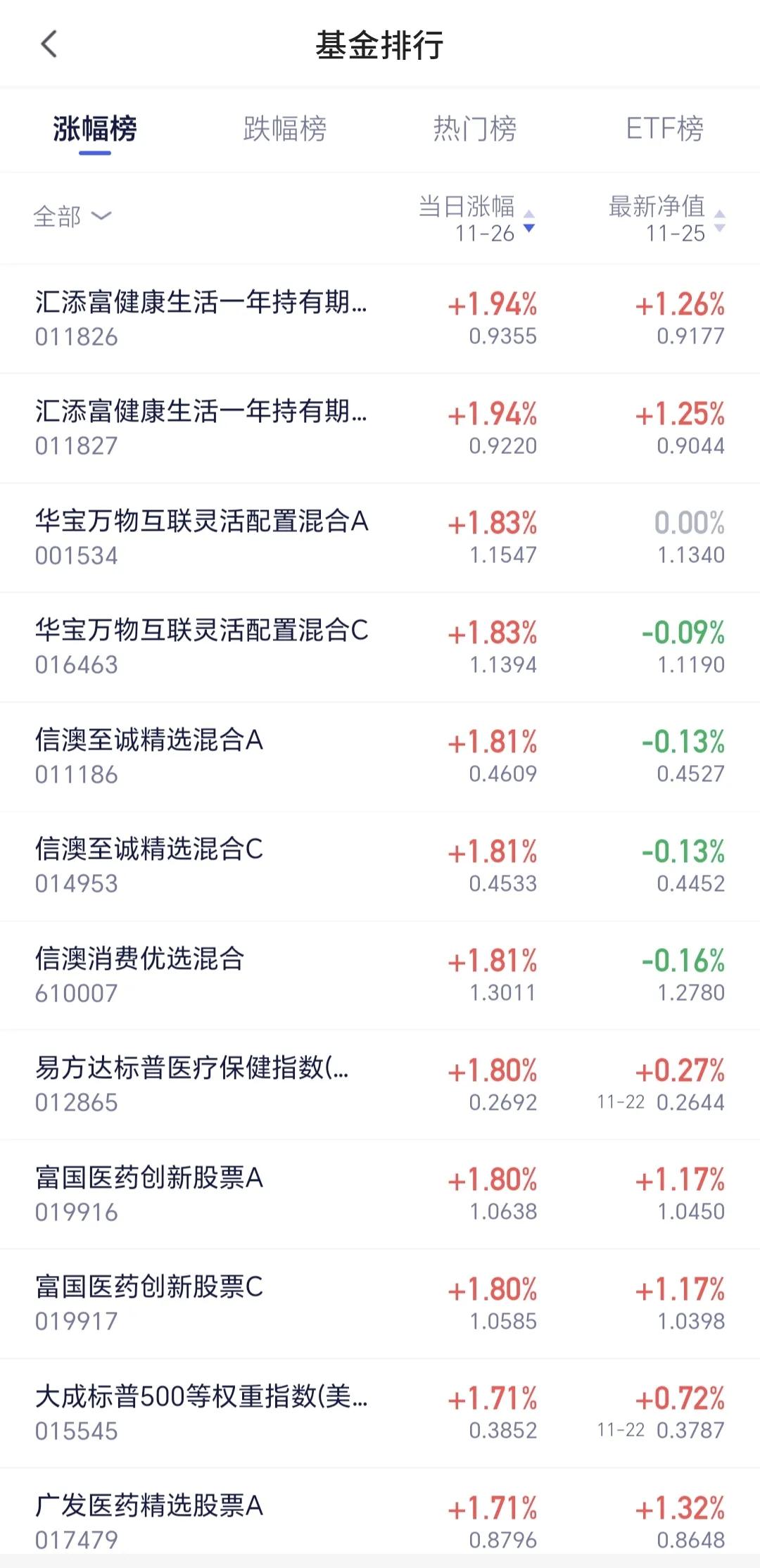The image size is (760, 1568).
Task: Switch to the 热门榜 tab
Action: coord(475,129)
